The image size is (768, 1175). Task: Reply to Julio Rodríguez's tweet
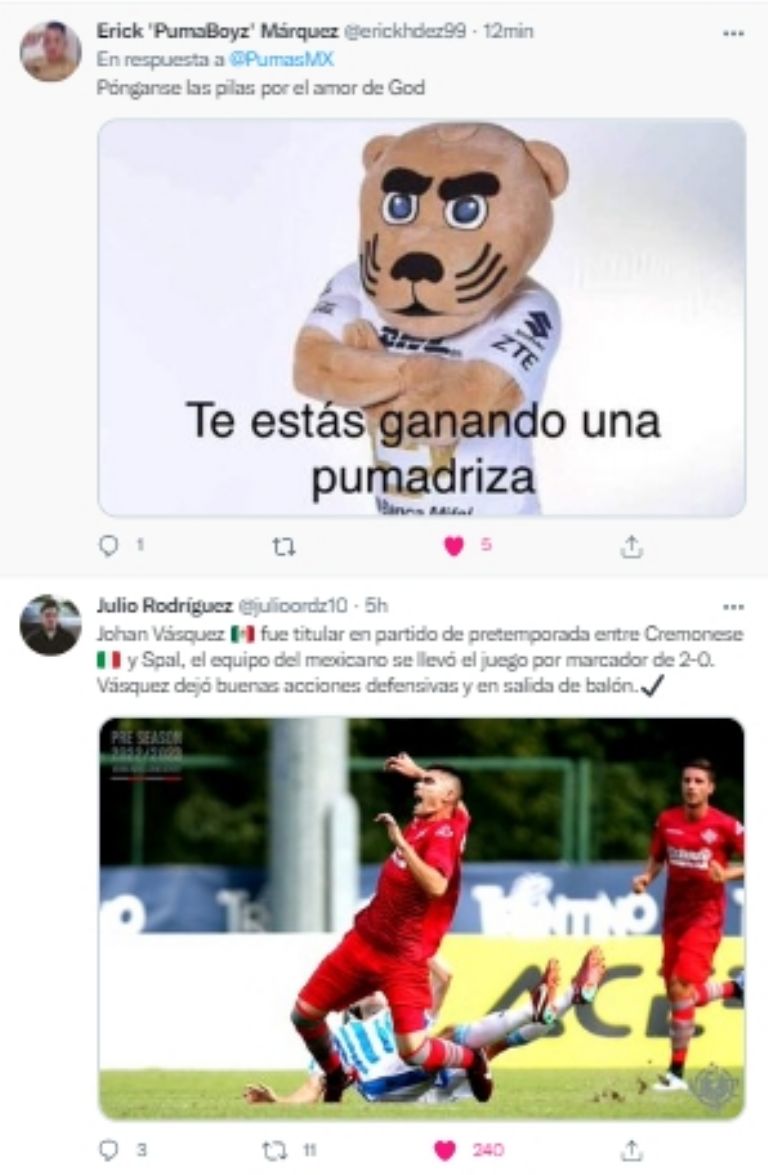pyautogui.click(x=110, y=1150)
